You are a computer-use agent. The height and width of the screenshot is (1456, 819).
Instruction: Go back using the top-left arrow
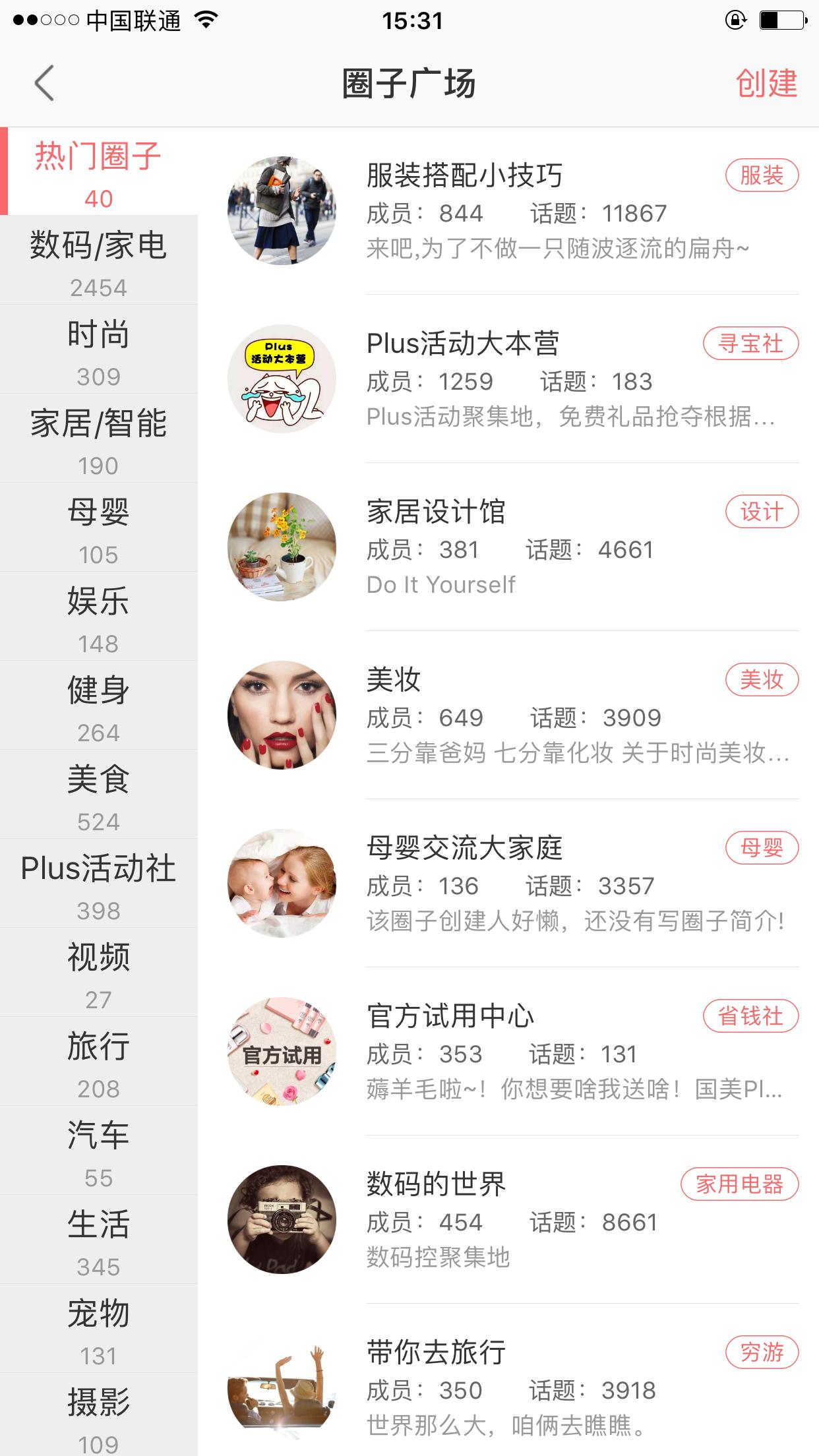pyautogui.click(x=45, y=84)
